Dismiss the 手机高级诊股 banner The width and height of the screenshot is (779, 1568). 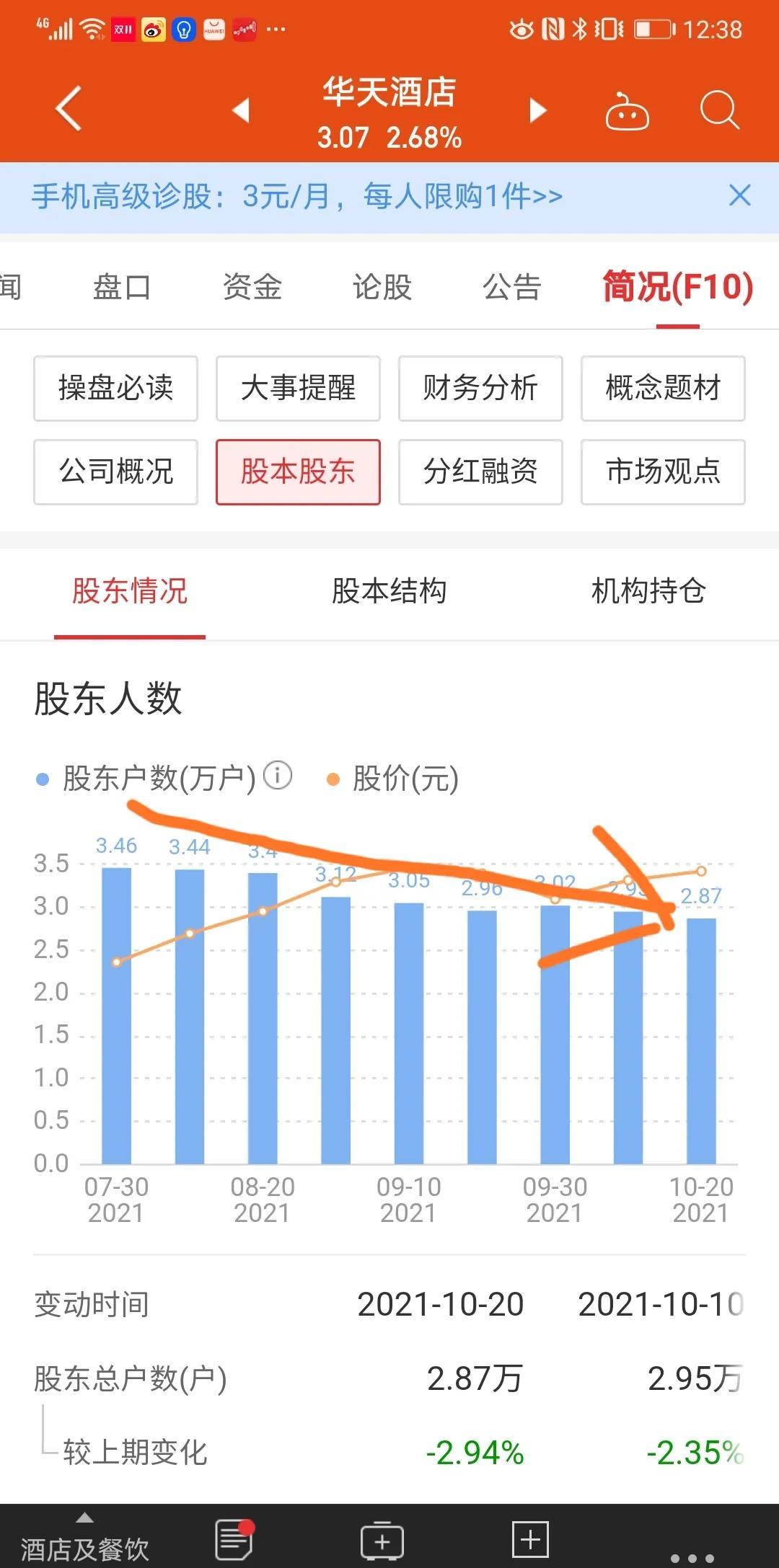(739, 195)
